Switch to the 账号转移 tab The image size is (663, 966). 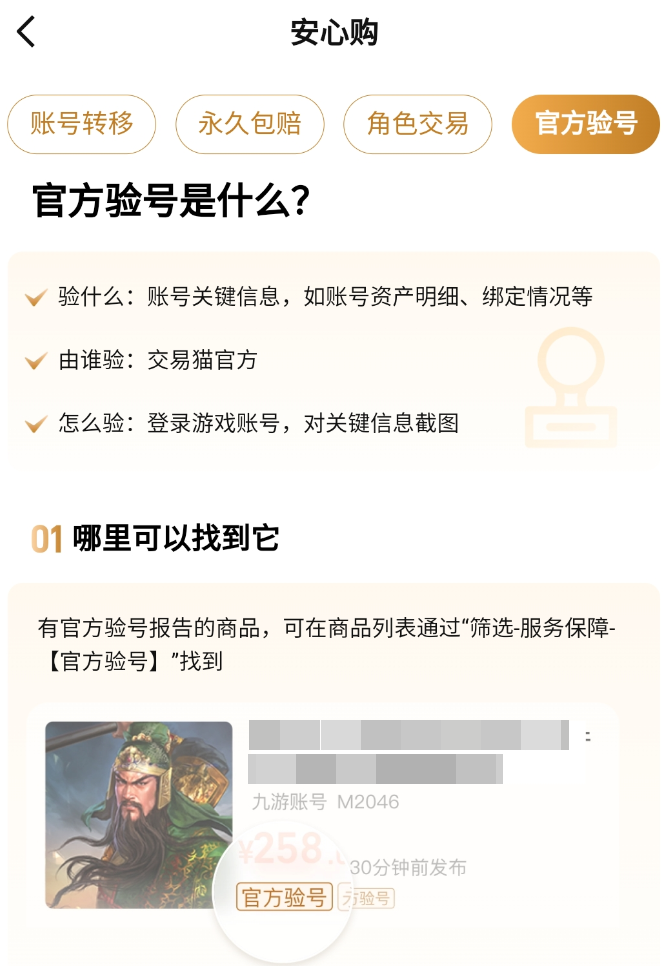click(x=83, y=124)
